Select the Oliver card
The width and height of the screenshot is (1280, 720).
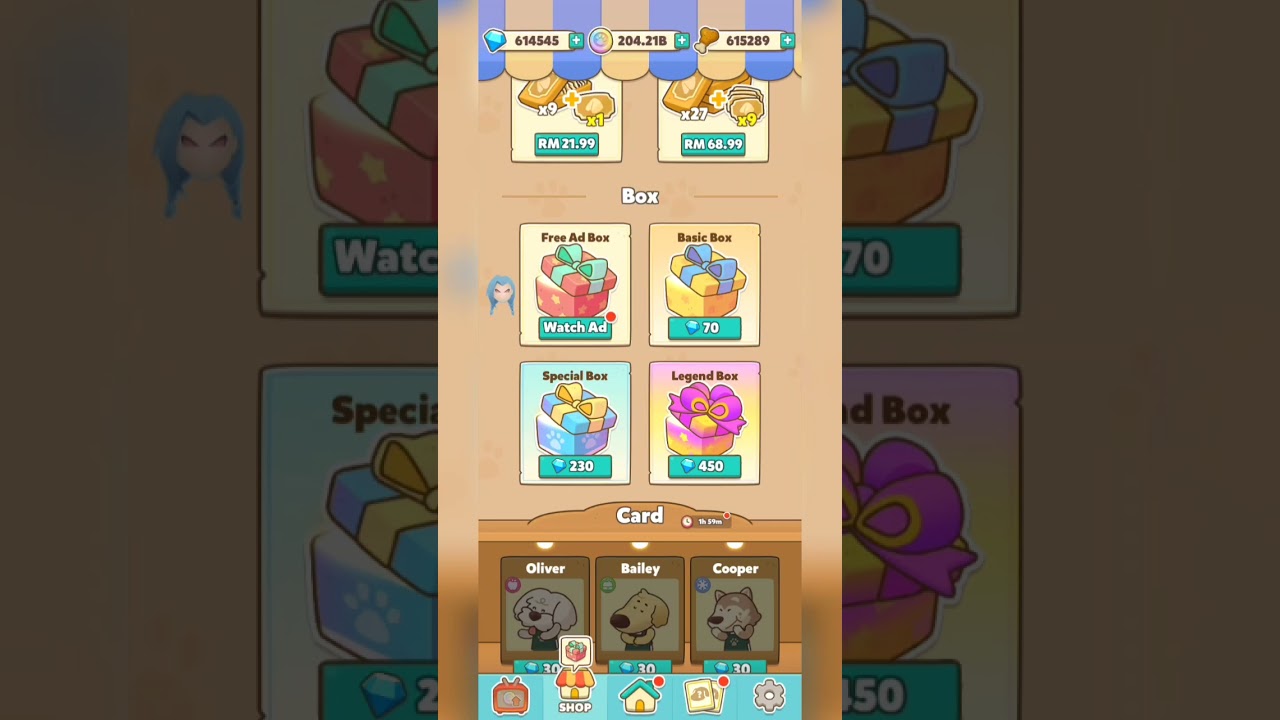(x=545, y=610)
